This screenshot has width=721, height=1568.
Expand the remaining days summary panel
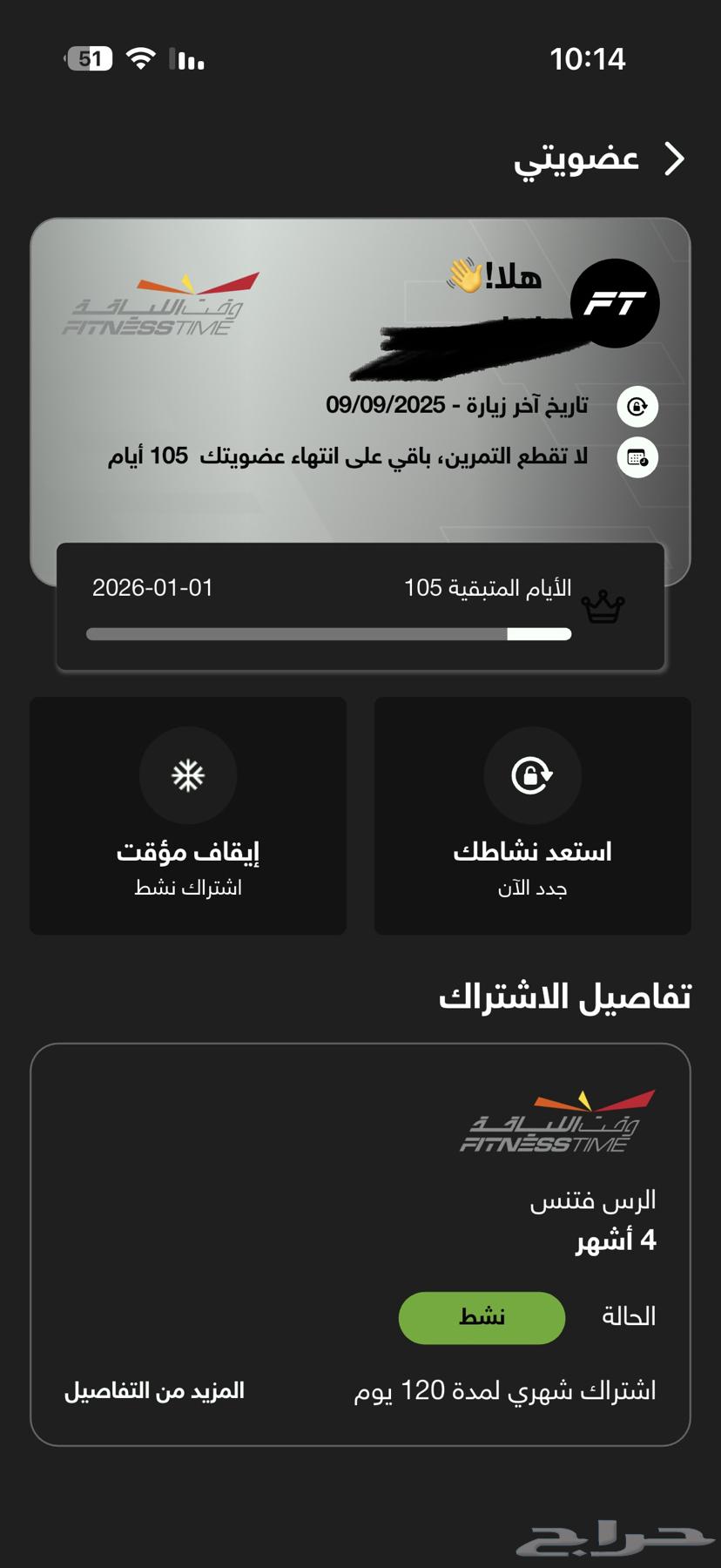pos(360,605)
